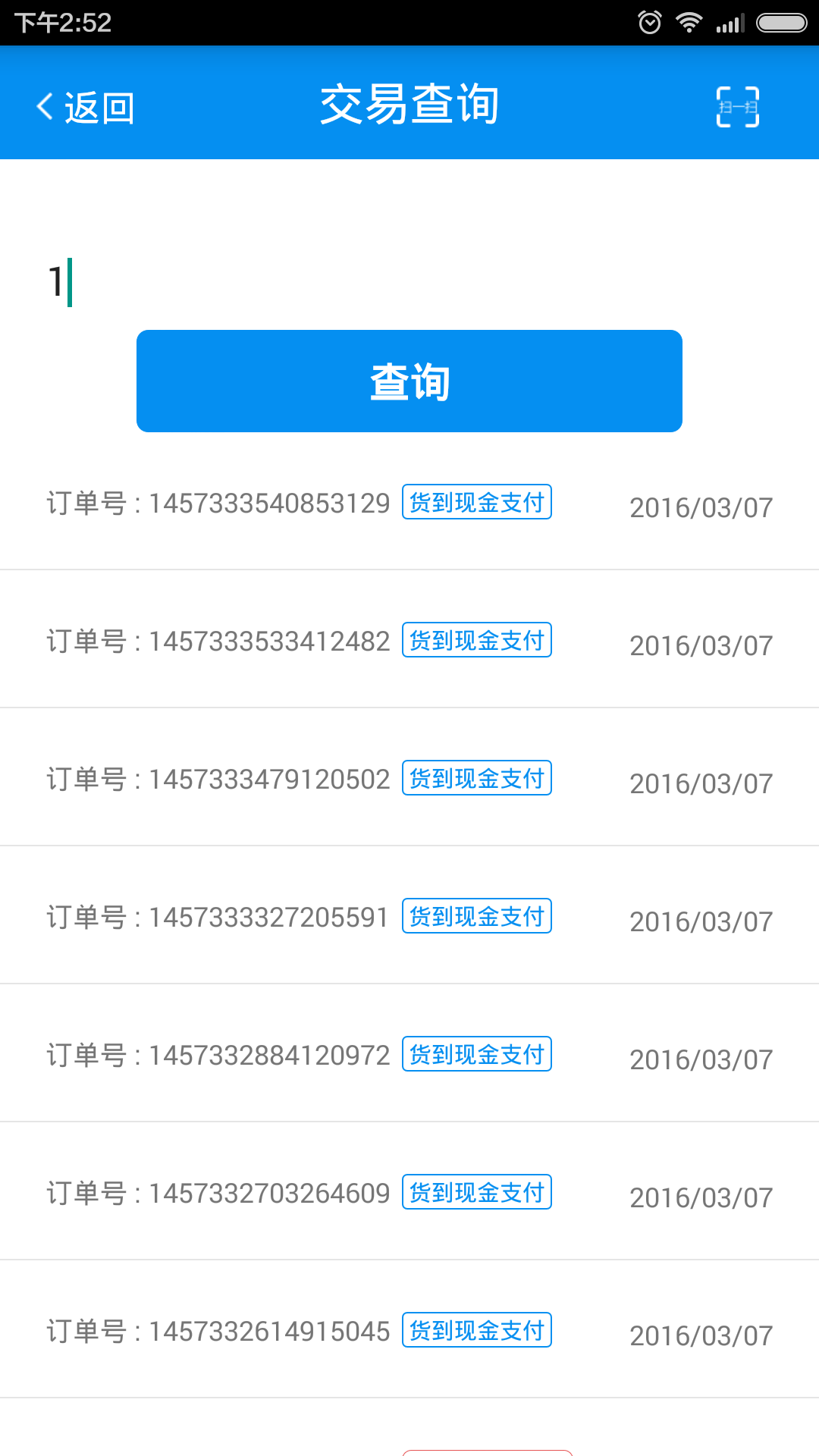Tap the 货到现金支付 tag on order 1457333327205591

[476, 916]
